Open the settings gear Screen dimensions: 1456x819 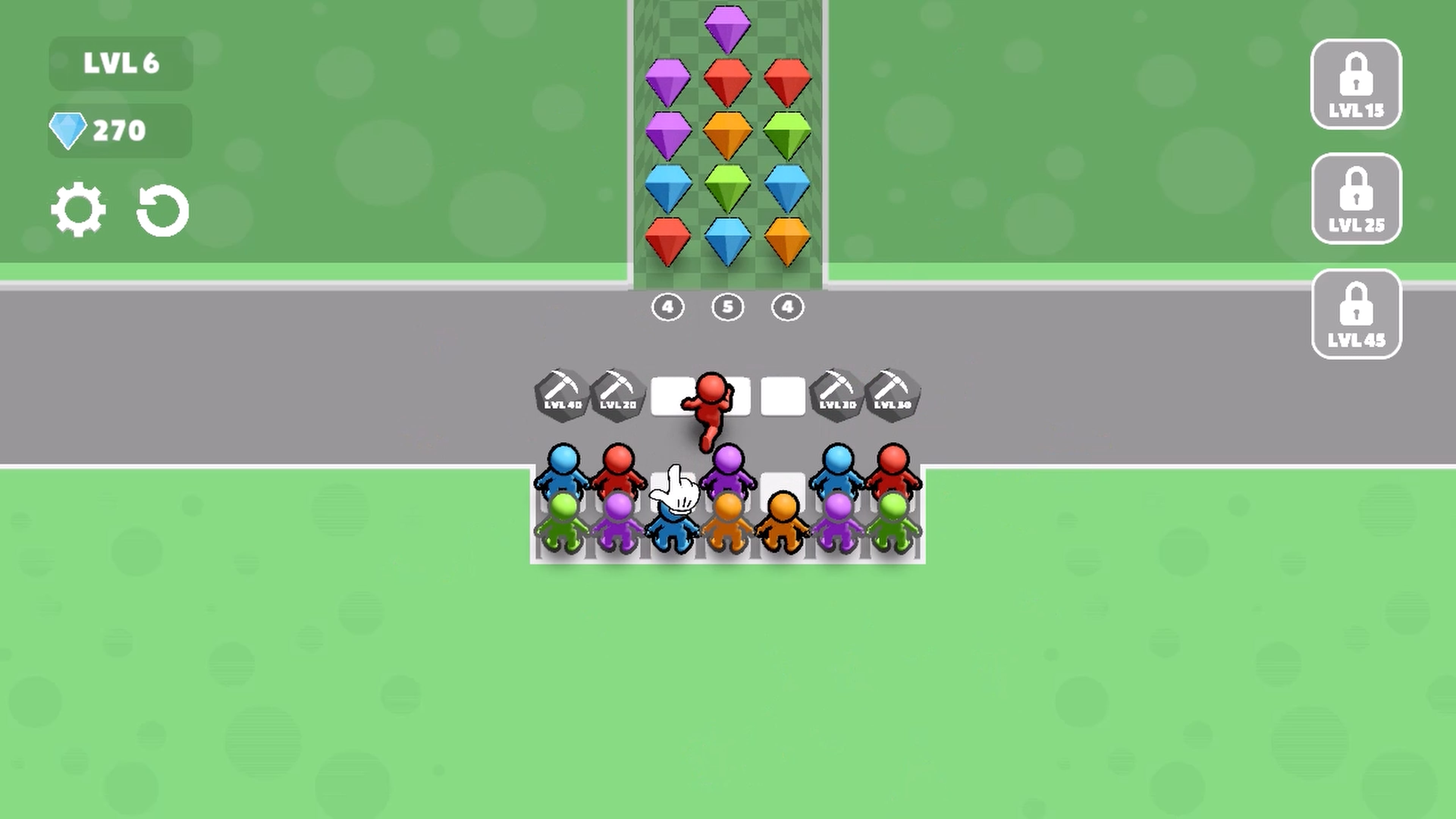pyautogui.click(x=78, y=209)
